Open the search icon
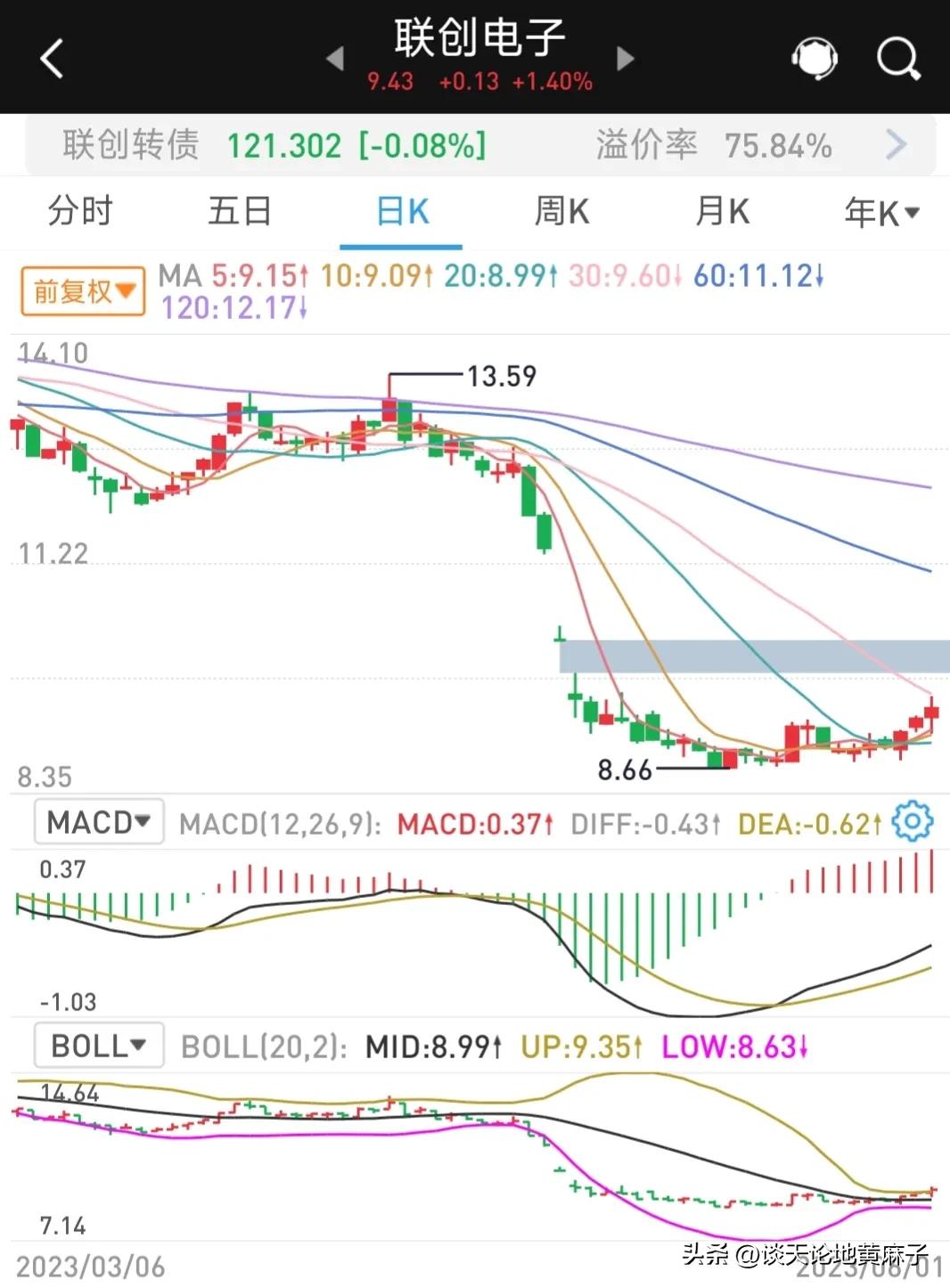 click(898, 57)
